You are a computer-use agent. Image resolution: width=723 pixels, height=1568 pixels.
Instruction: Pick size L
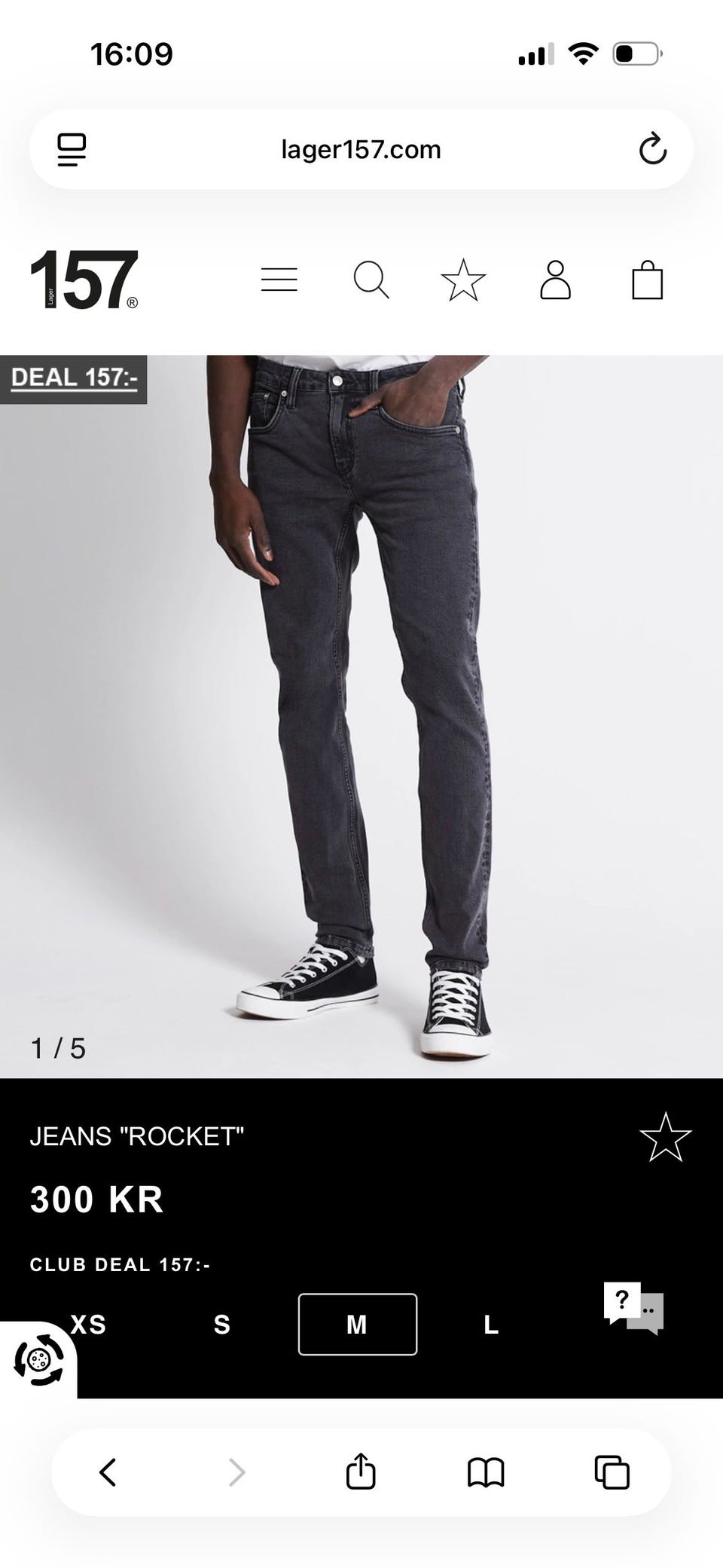pos(491,1324)
